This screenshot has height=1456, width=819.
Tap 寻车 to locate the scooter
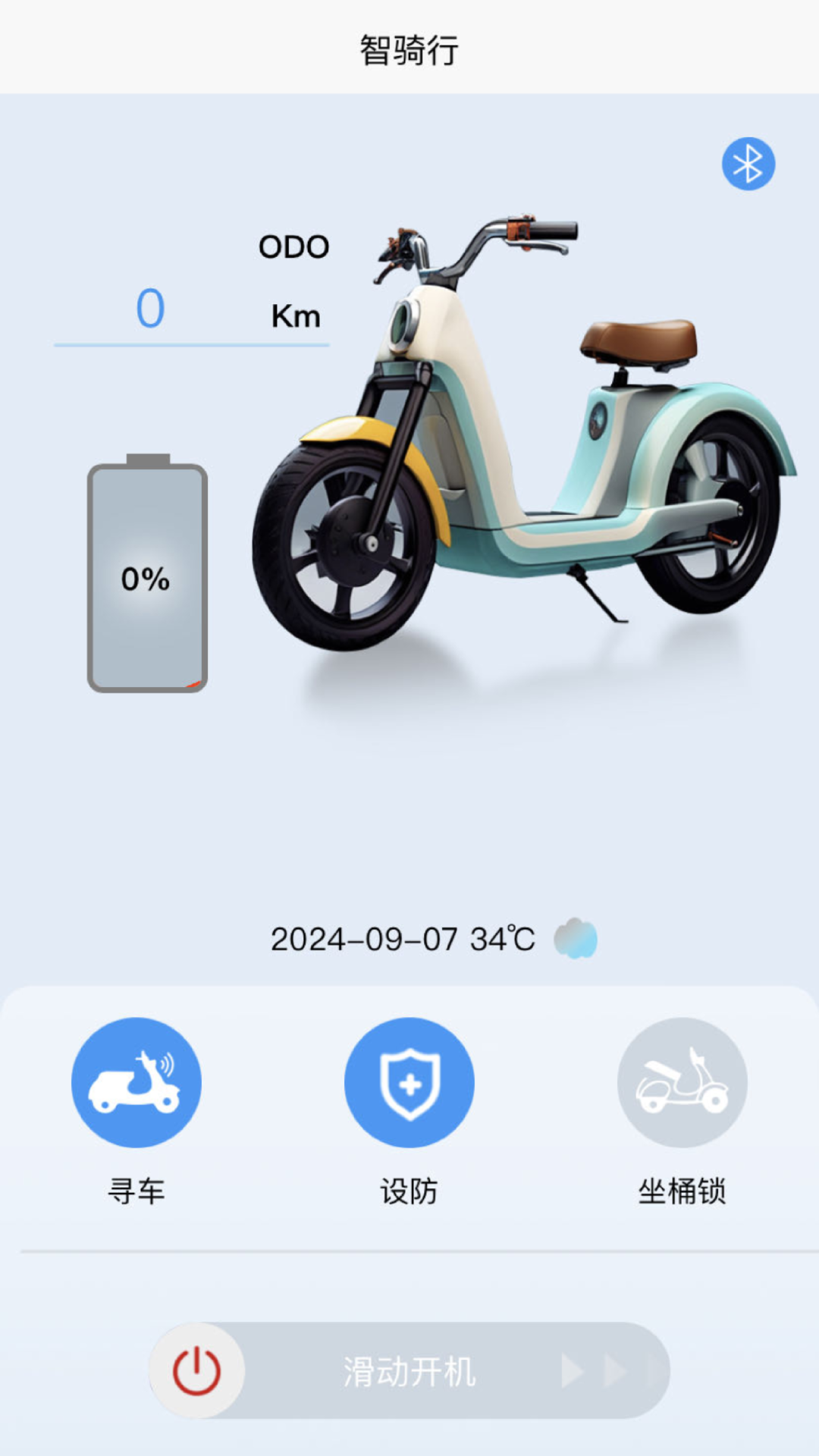pos(136,1082)
